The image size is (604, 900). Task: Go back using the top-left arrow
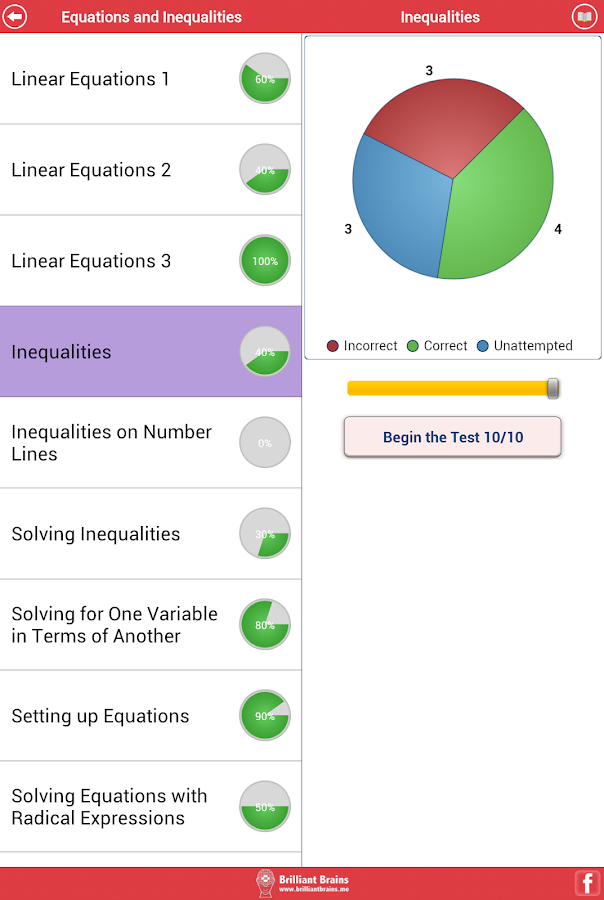tap(16, 17)
